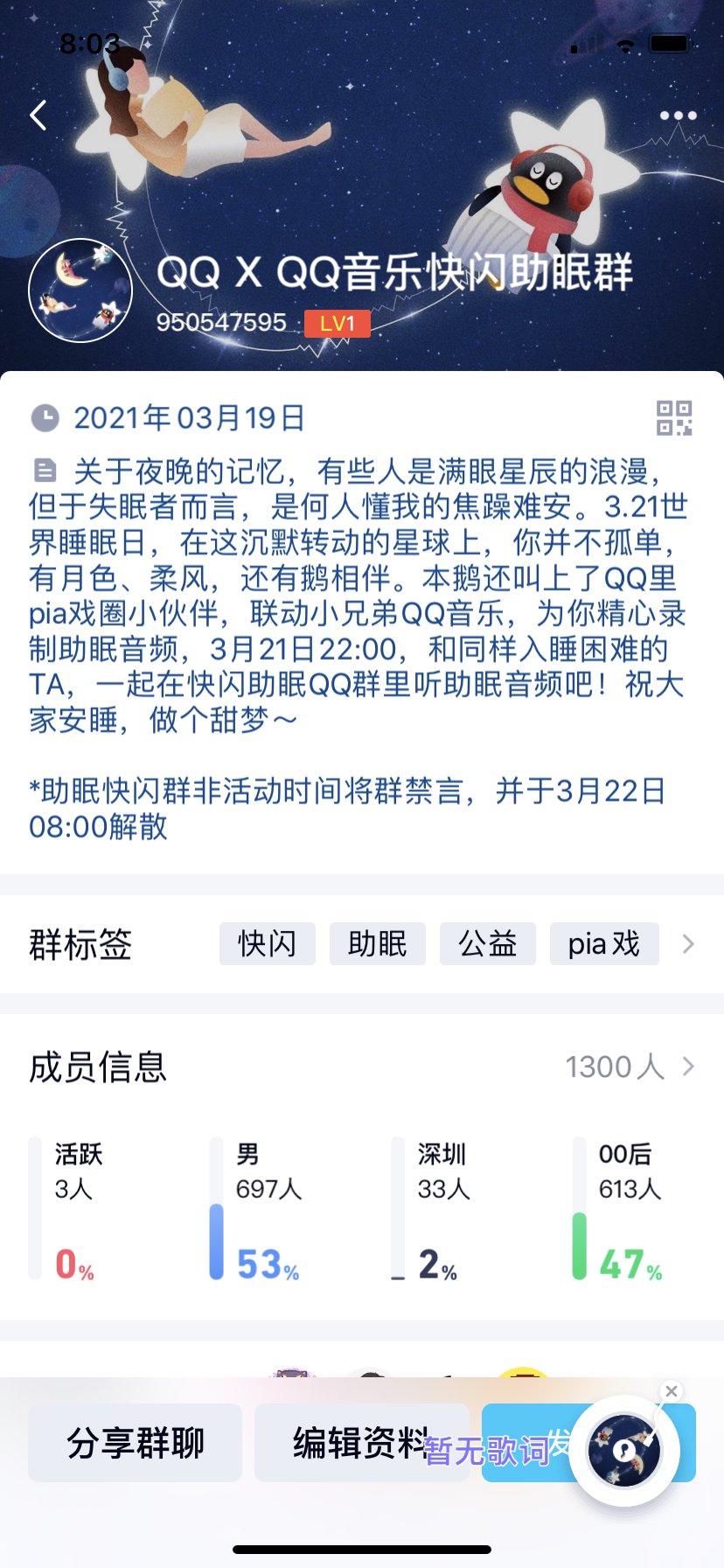Open the group QR code

(x=674, y=418)
